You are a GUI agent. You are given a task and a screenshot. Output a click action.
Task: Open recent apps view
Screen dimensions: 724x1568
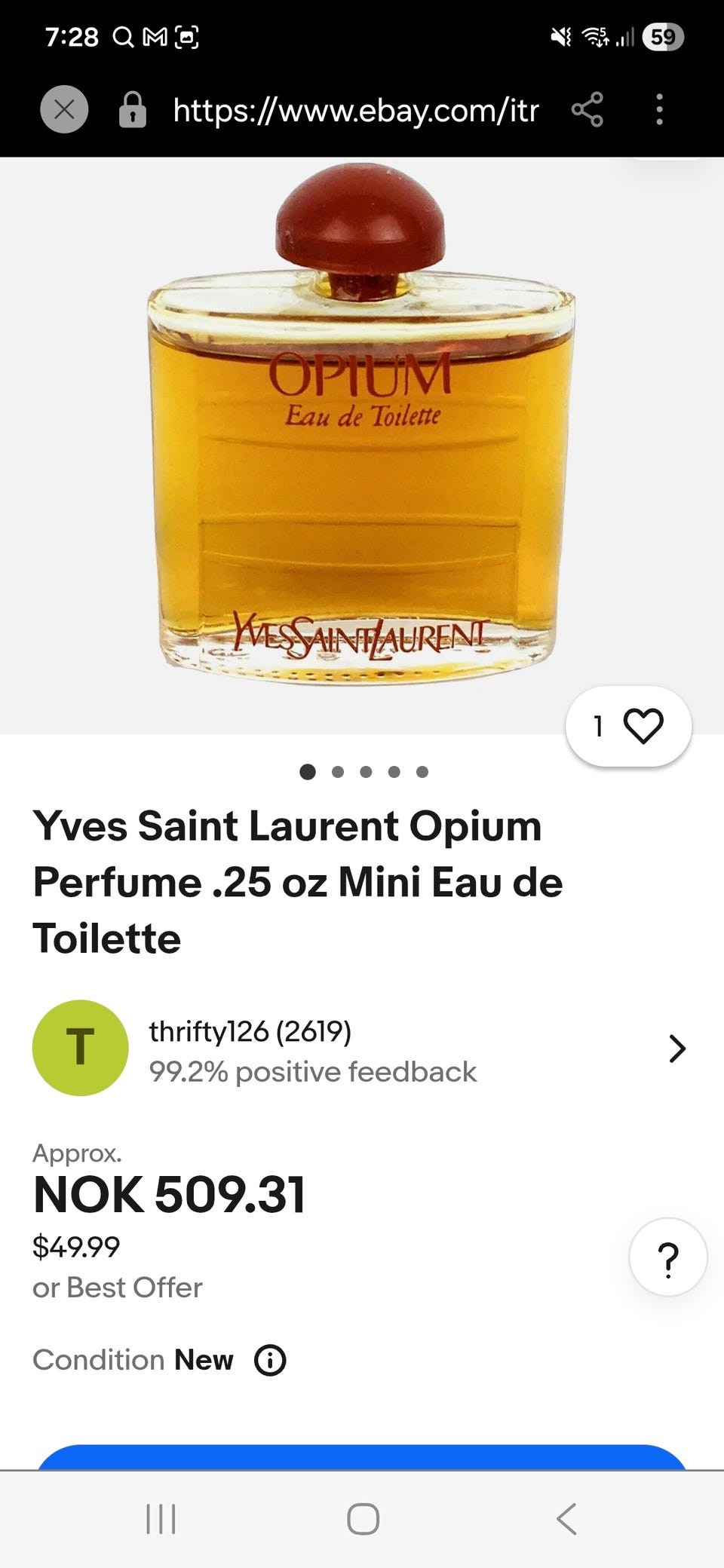[x=161, y=1519]
